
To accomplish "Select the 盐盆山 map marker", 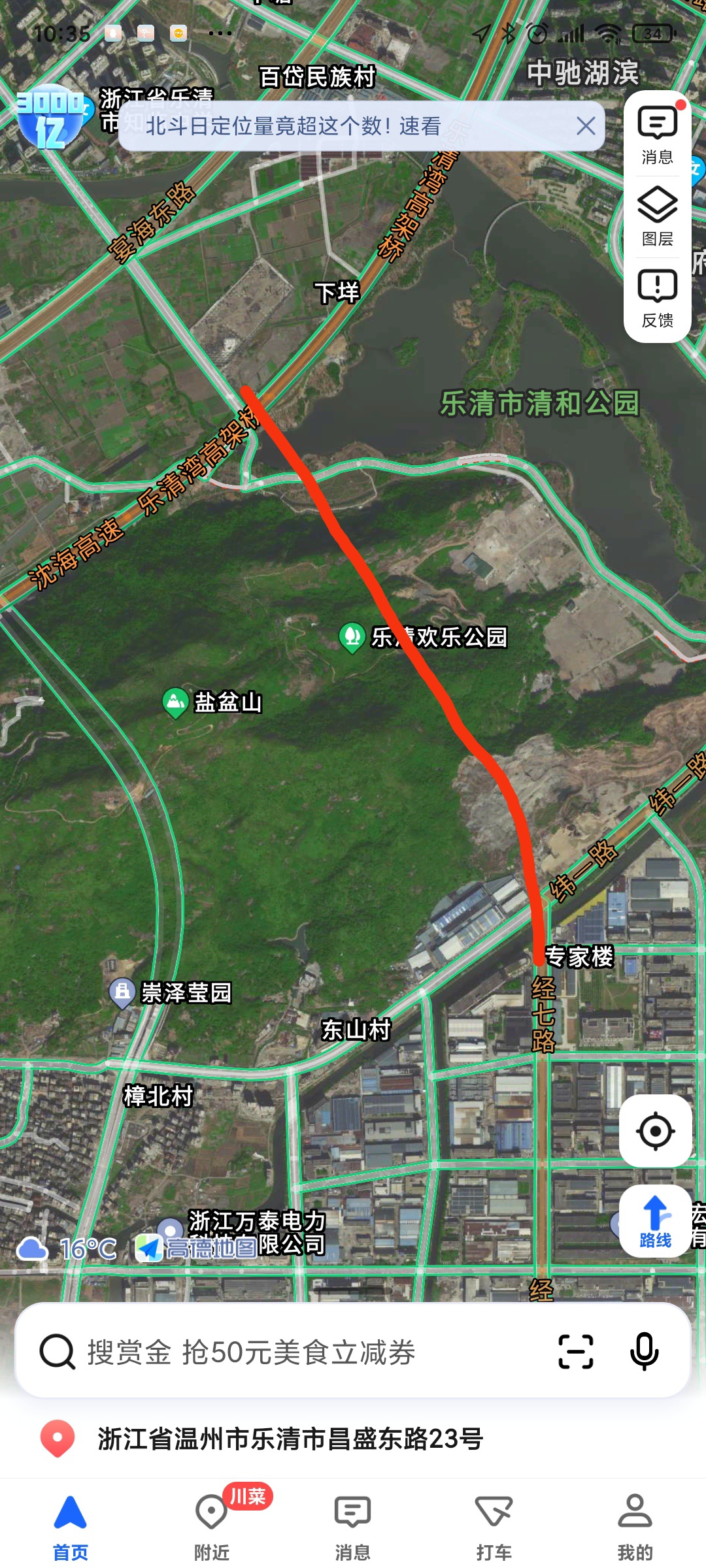I will click(x=175, y=702).
